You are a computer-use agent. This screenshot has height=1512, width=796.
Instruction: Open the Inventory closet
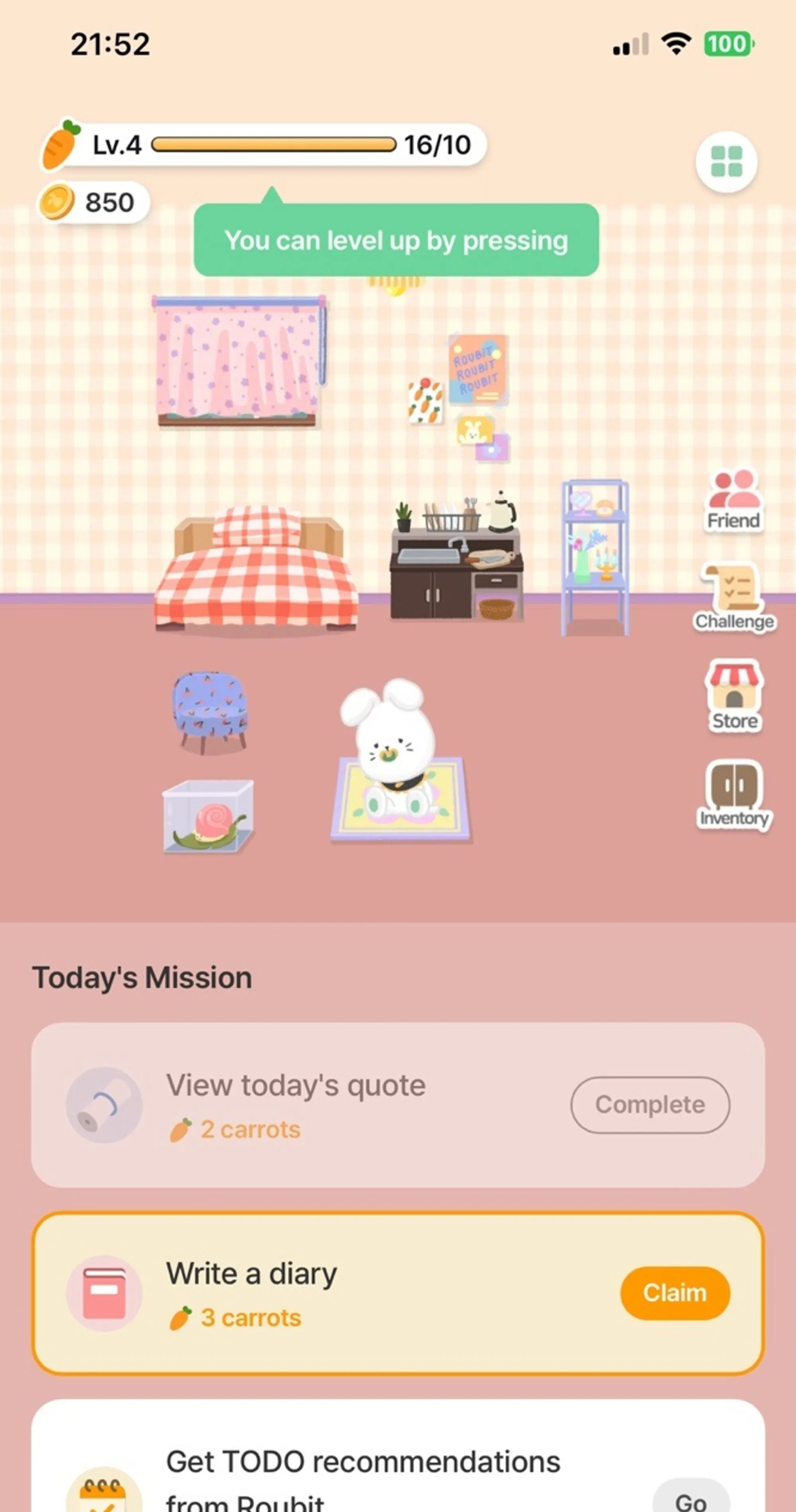[x=734, y=792]
